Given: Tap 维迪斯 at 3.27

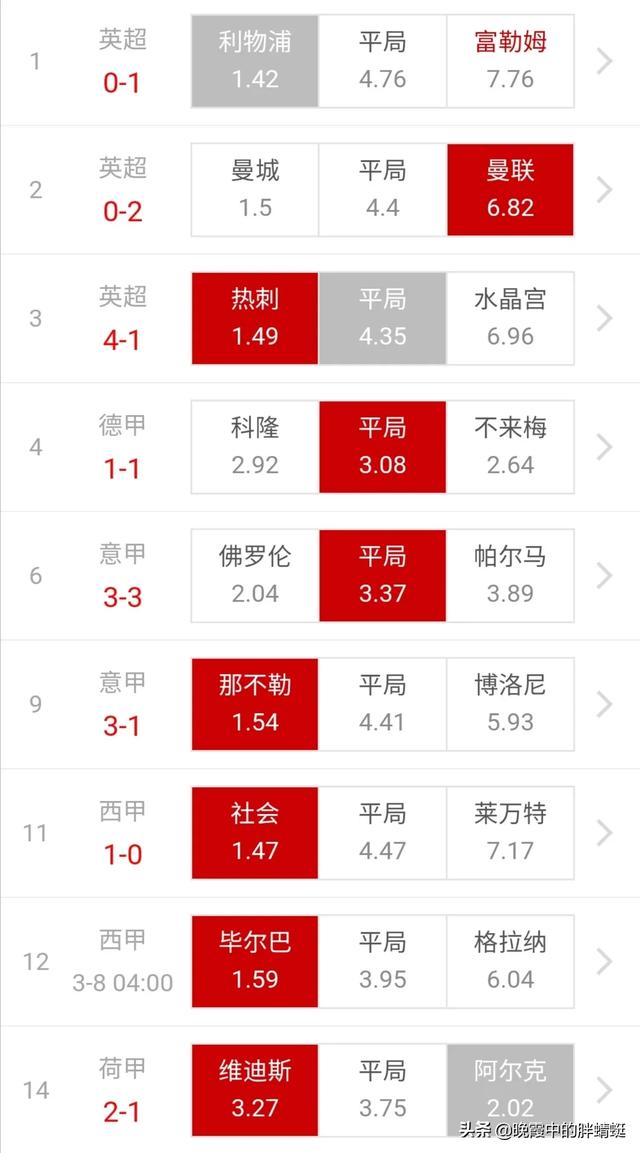Looking at the screenshot, I should pos(255,1090).
